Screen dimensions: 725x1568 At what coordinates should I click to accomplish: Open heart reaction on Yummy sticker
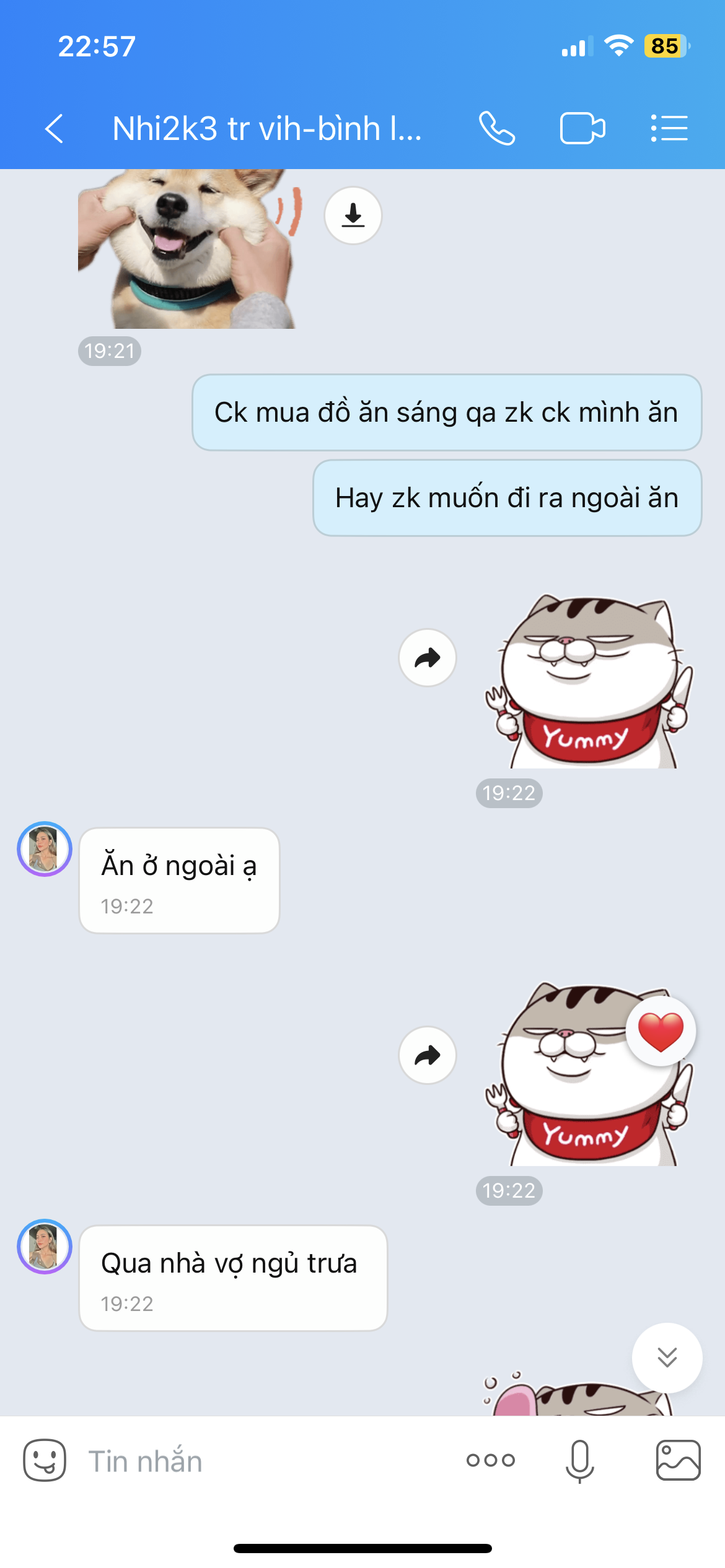point(661,1032)
